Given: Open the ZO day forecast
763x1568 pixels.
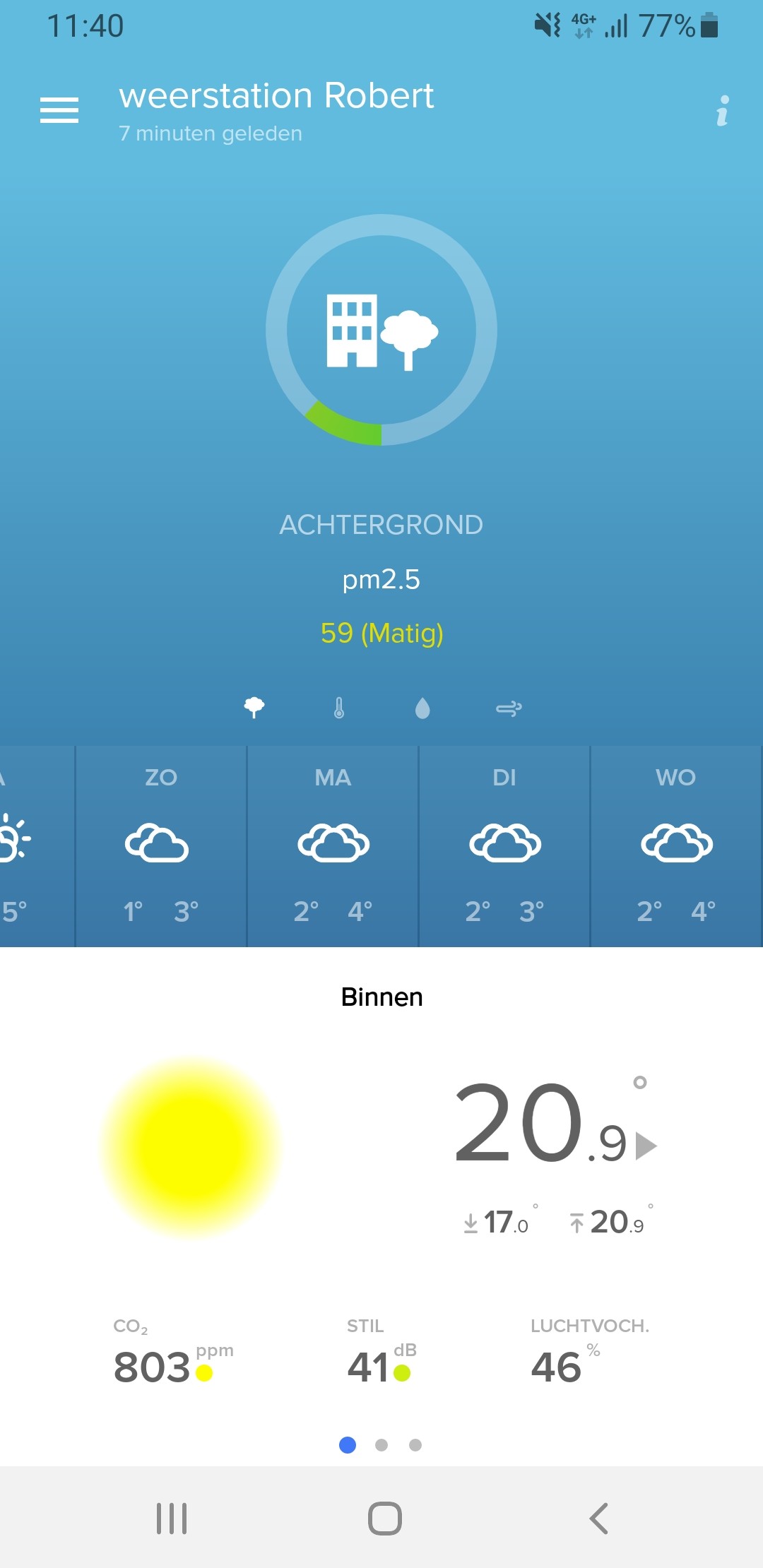Looking at the screenshot, I should [x=161, y=846].
